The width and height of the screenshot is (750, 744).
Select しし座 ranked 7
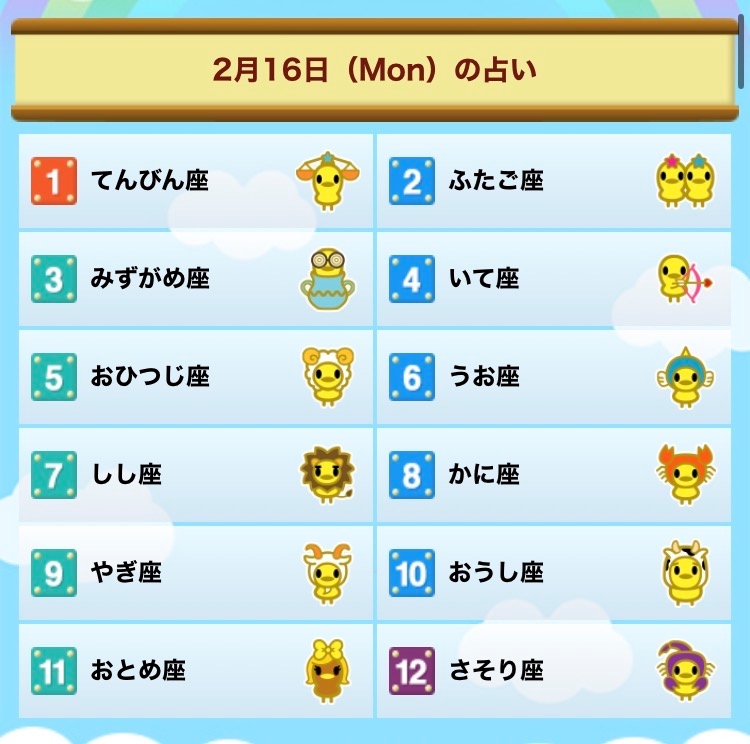coord(196,475)
